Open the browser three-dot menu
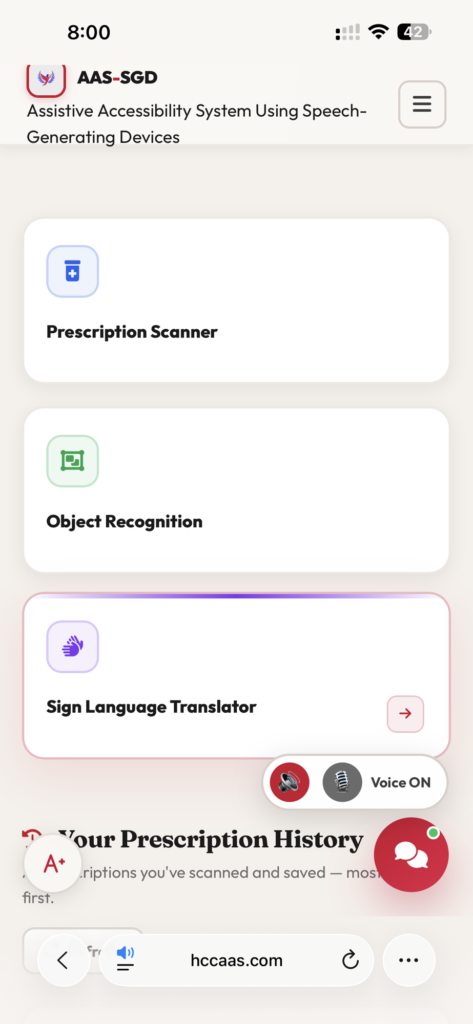473x1024 pixels. click(x=408, y=960)
